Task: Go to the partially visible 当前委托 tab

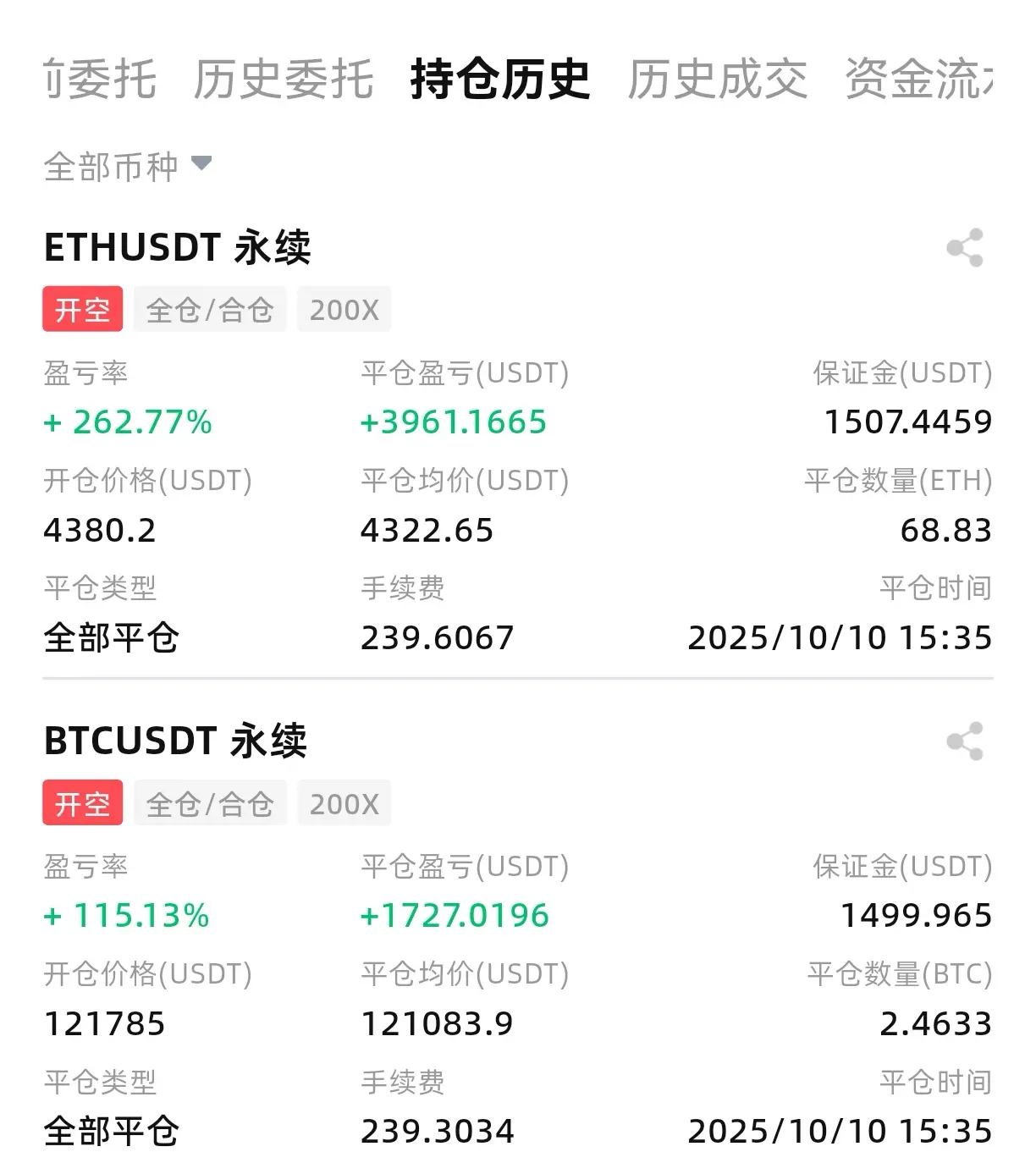Action: (100, 80)
